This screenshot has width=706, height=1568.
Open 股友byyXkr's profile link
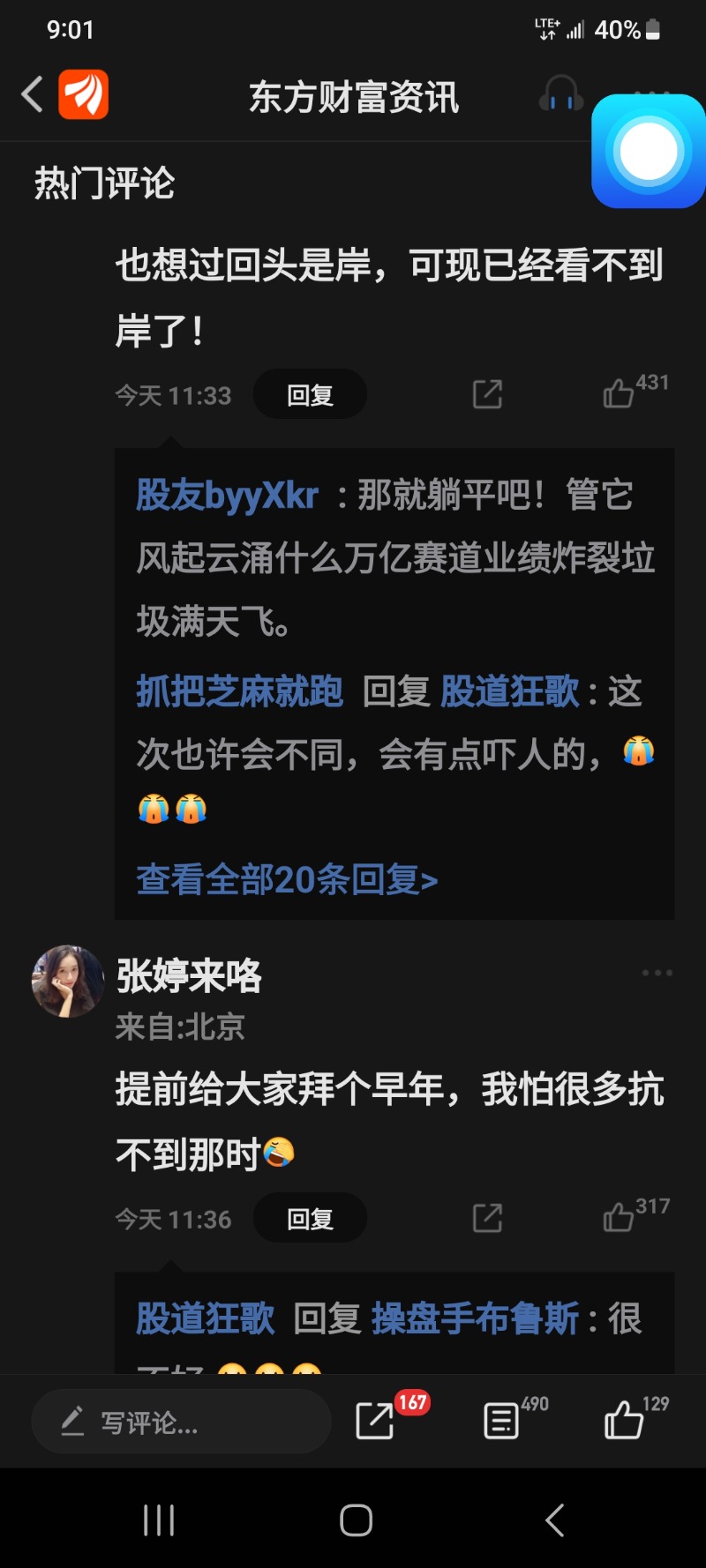(227, 495)
